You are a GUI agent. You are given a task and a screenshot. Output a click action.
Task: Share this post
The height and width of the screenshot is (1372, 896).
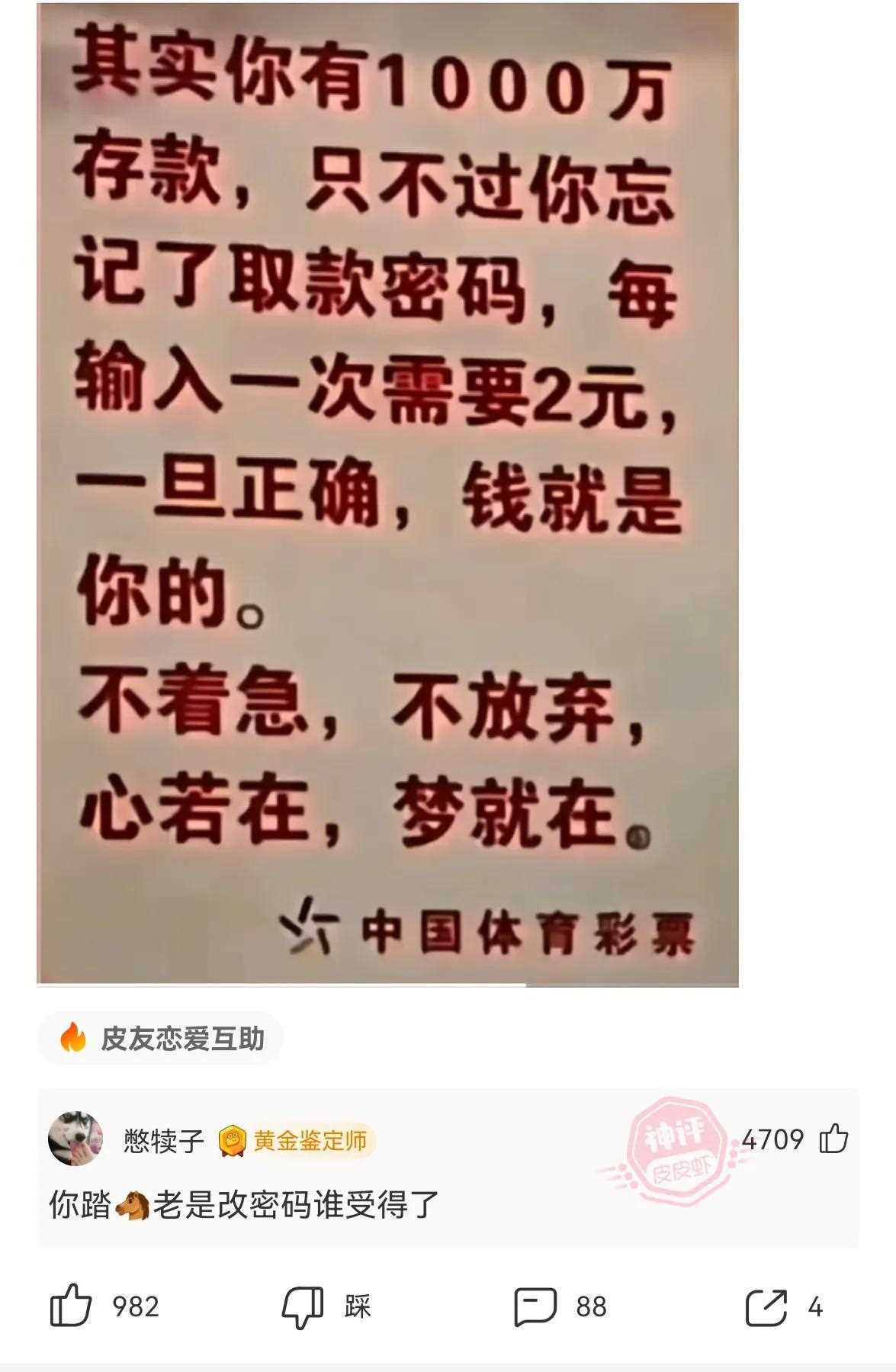[766, 1306]
